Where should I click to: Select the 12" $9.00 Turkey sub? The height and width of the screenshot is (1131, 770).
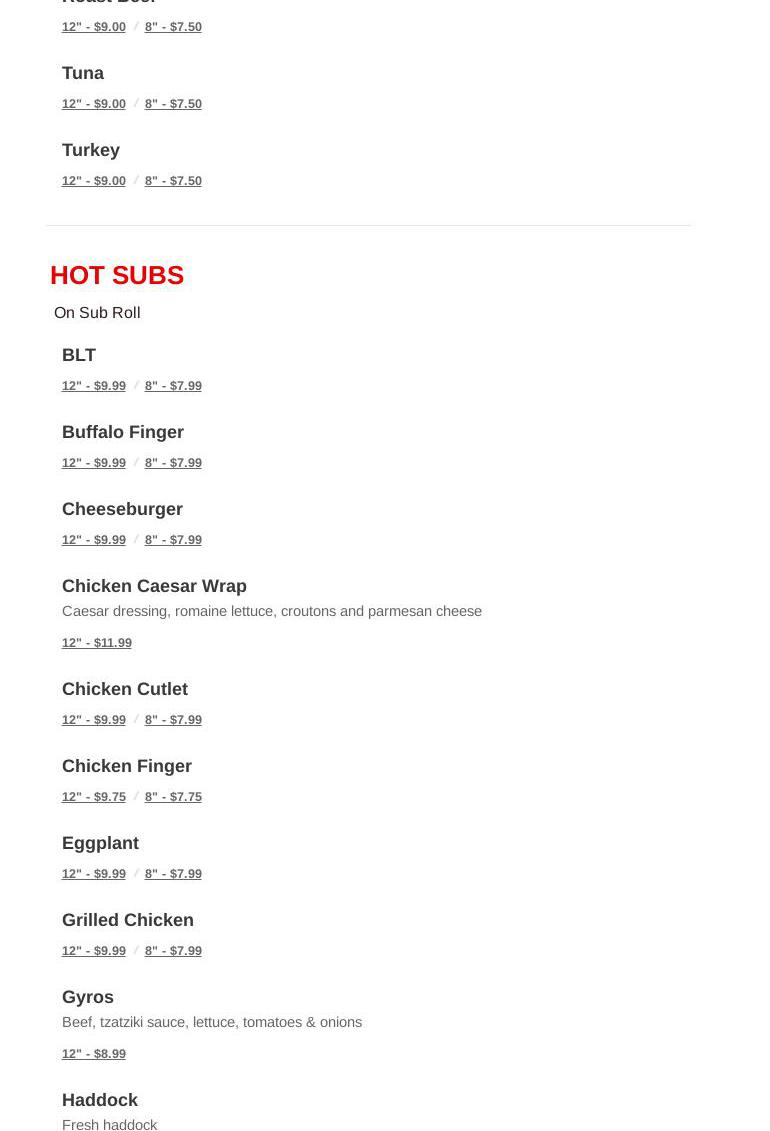point(94,181)
